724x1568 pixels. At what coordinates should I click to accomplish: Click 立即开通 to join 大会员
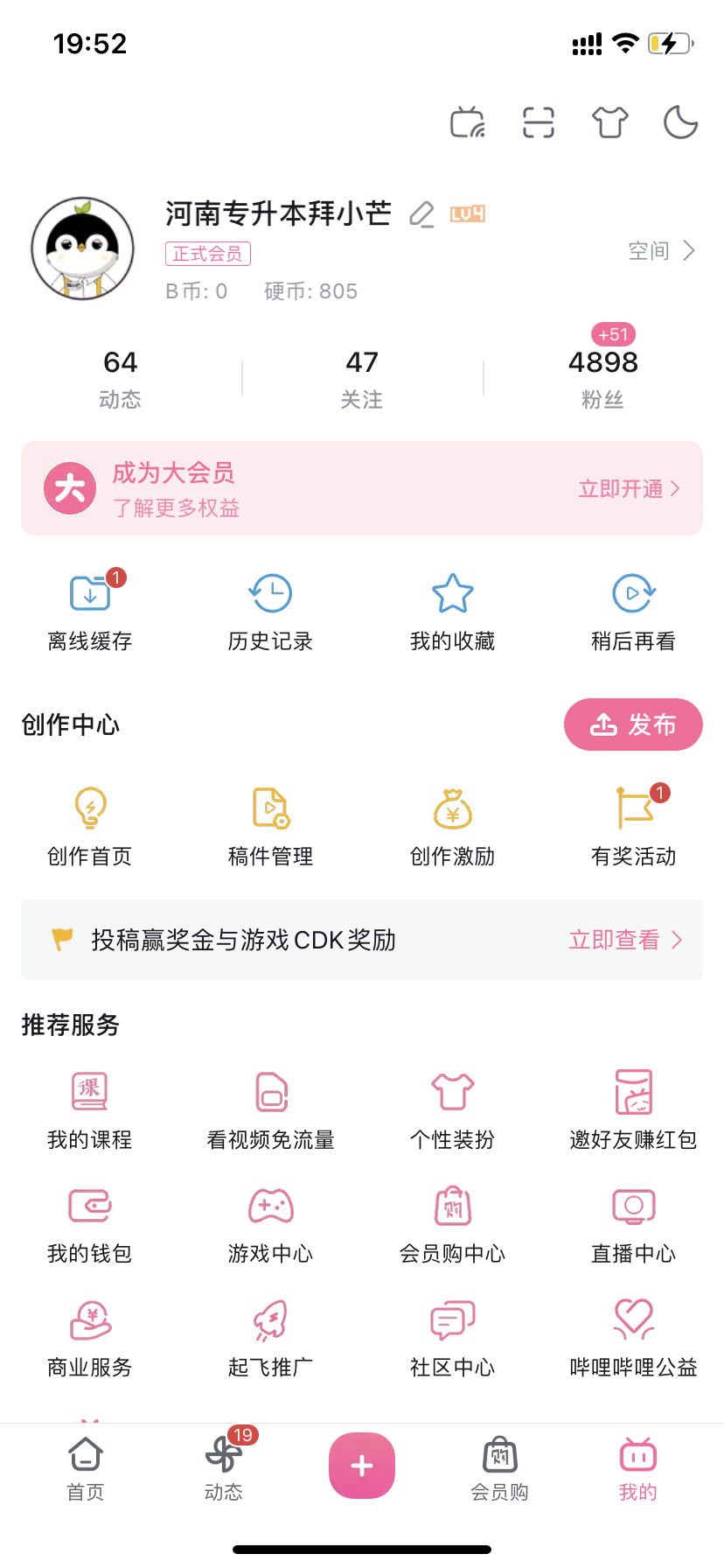[x=622, y=489]
